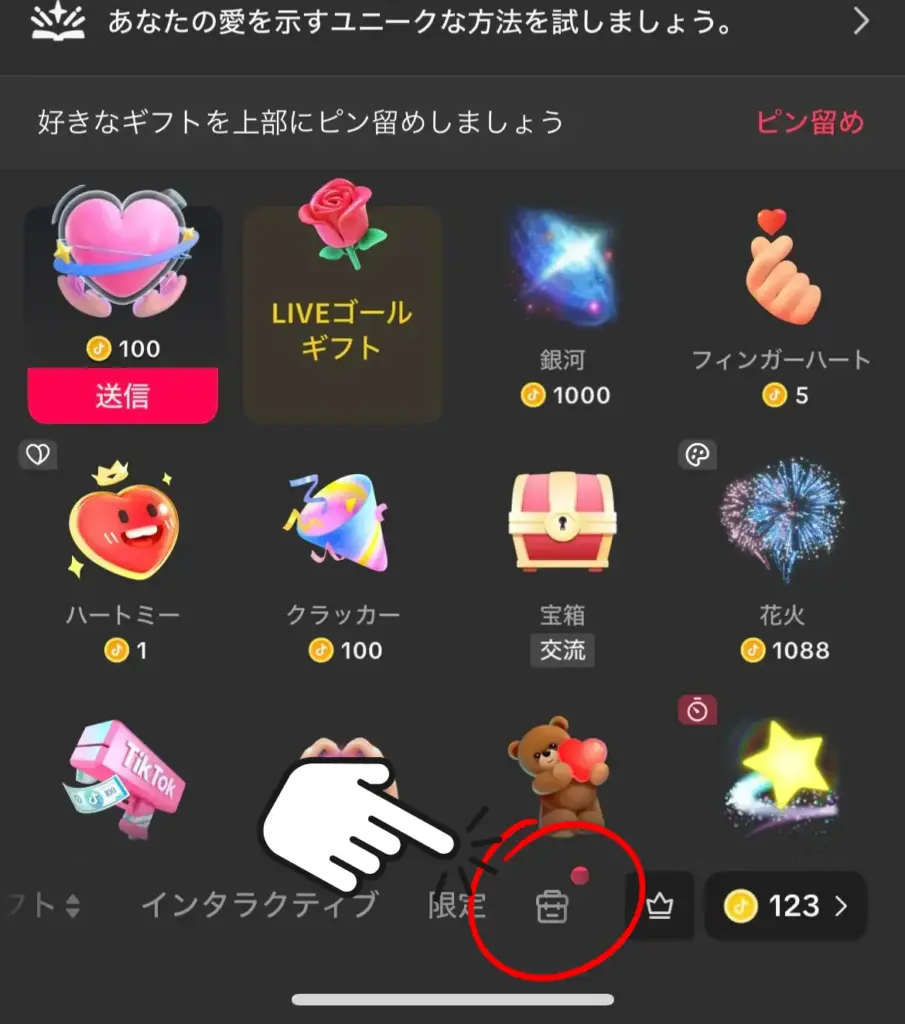Open the 123 coin balance
Image resolution: width=905 pixels, height=1024 pixels.
786,906
